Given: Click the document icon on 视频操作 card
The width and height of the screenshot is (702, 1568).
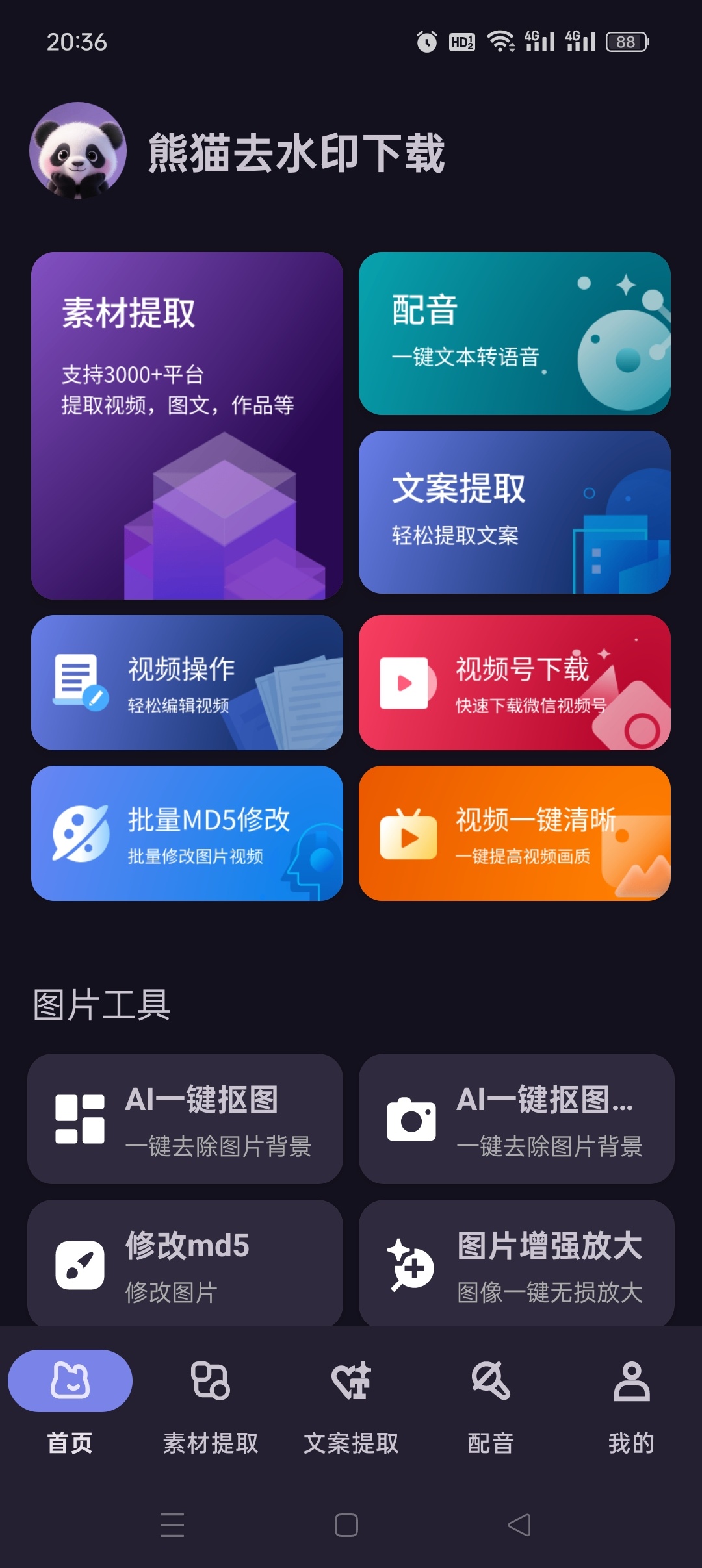Looking at the screenshot, I should tap(78, 682).
